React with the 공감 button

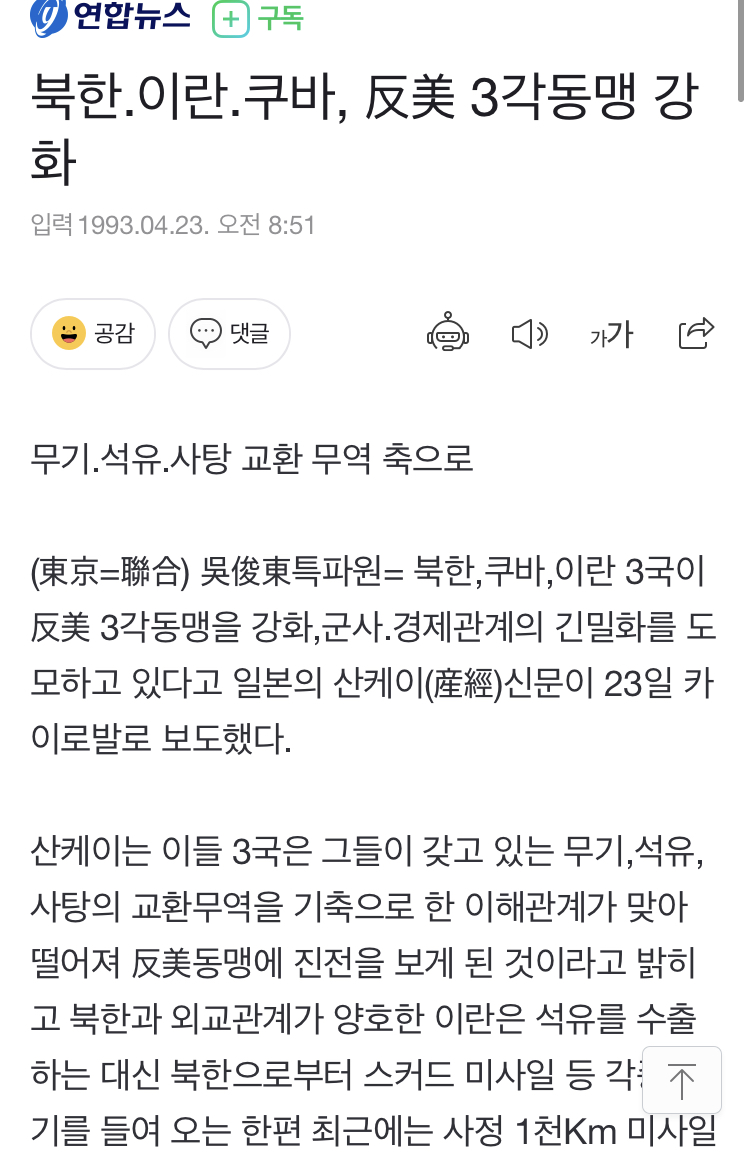93,333
